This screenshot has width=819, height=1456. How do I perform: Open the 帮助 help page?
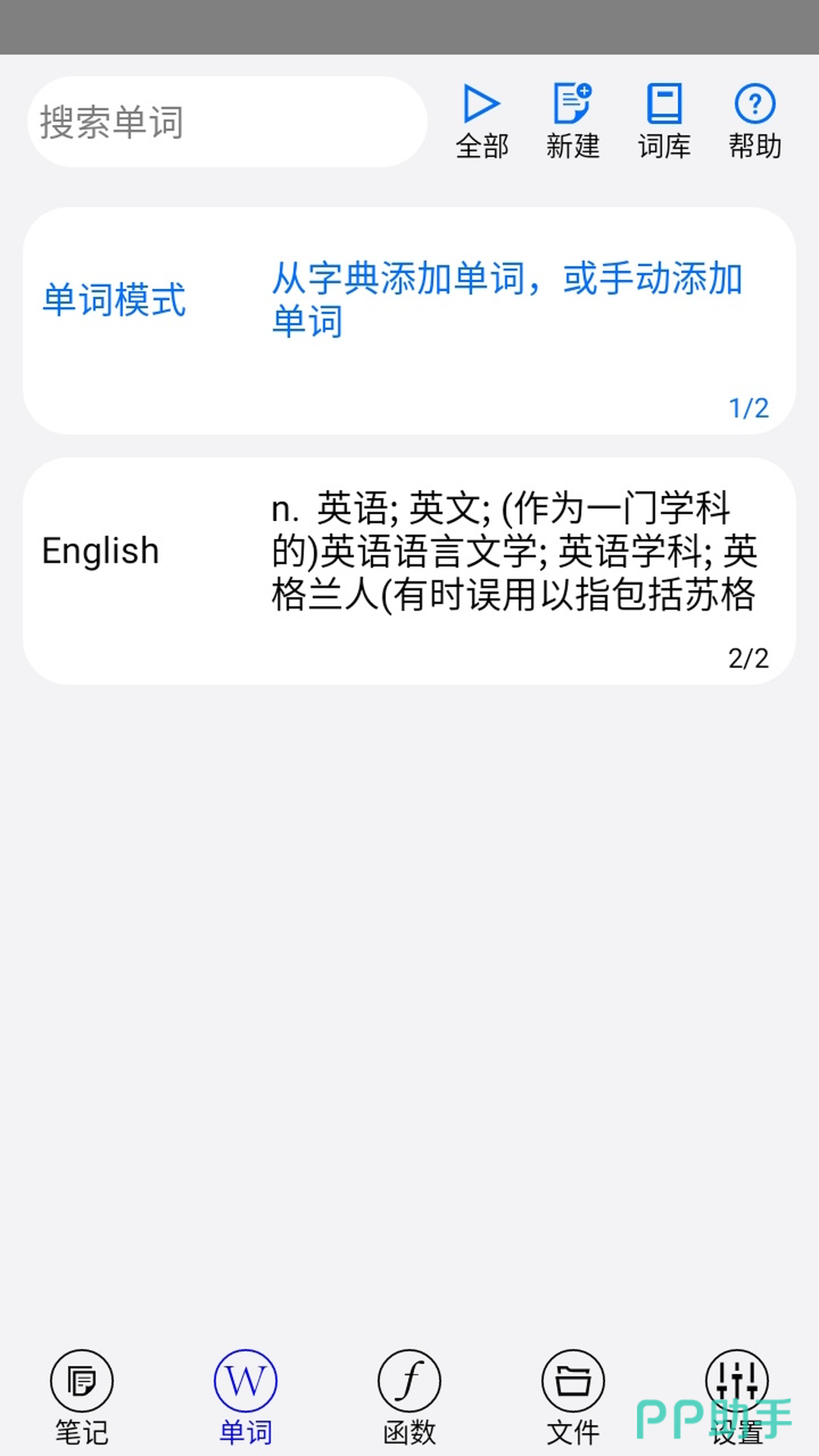pos(755,121)
